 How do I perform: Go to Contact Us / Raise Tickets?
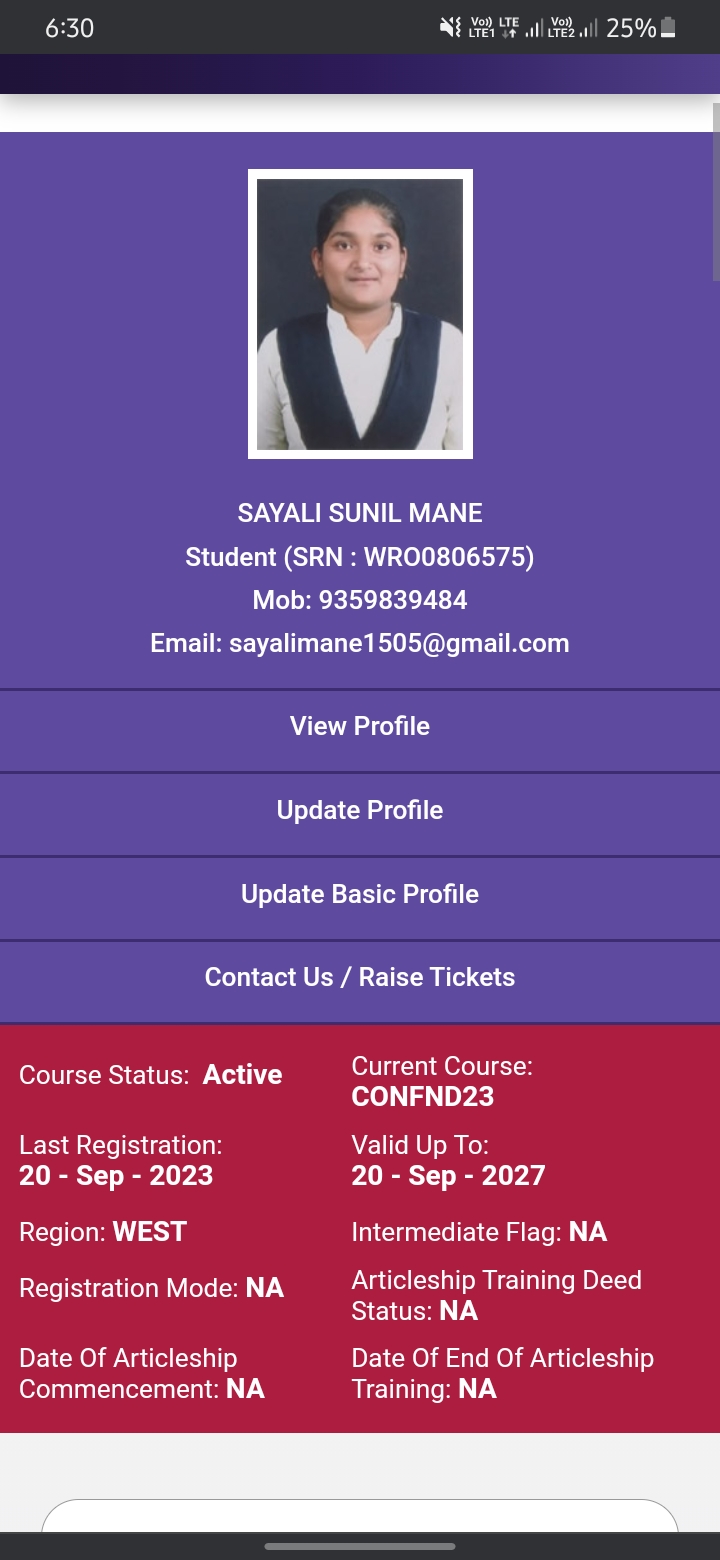[x=360, y=978]
